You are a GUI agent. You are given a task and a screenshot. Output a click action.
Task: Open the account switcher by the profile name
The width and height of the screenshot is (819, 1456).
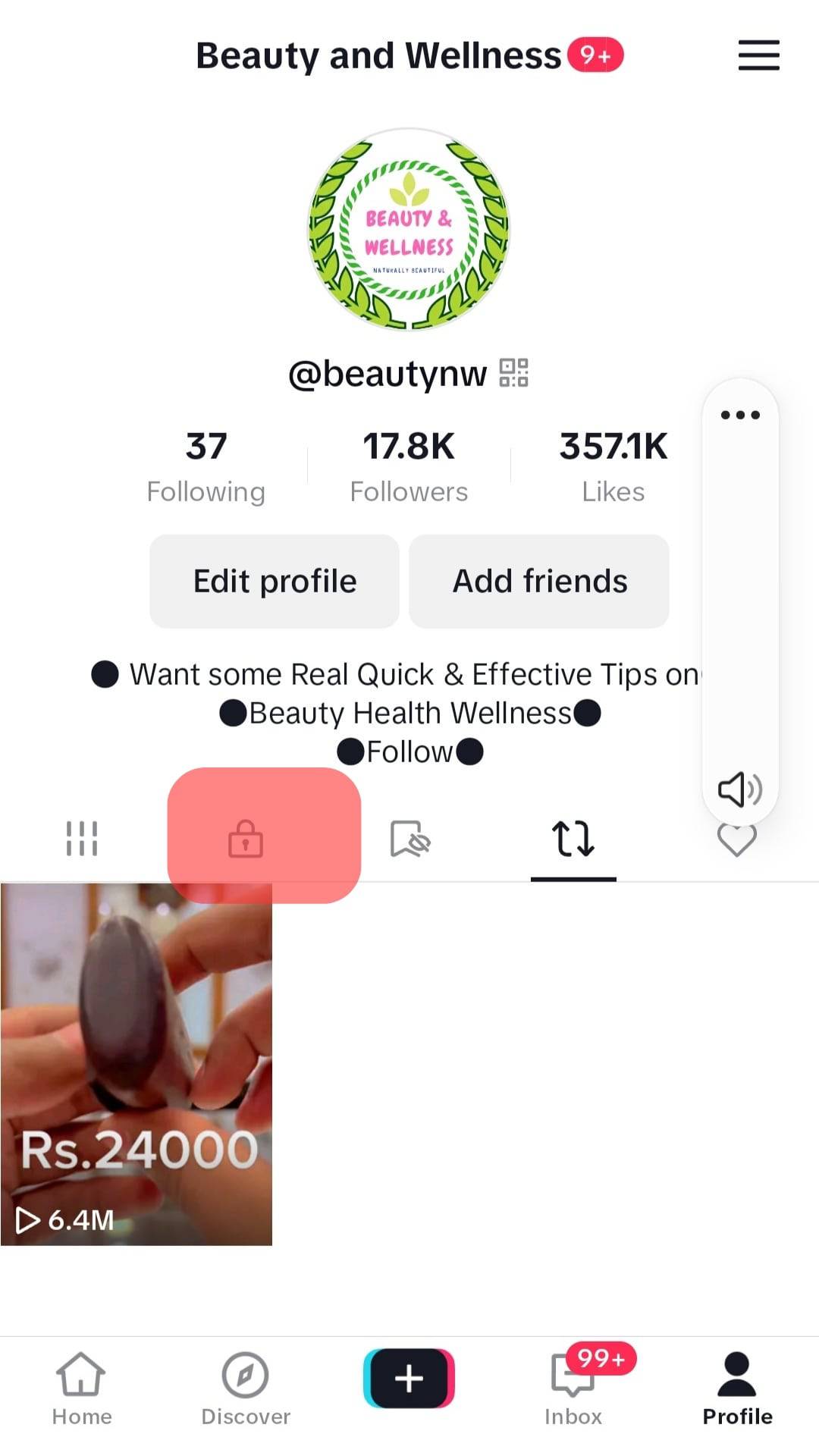(378, 56)
